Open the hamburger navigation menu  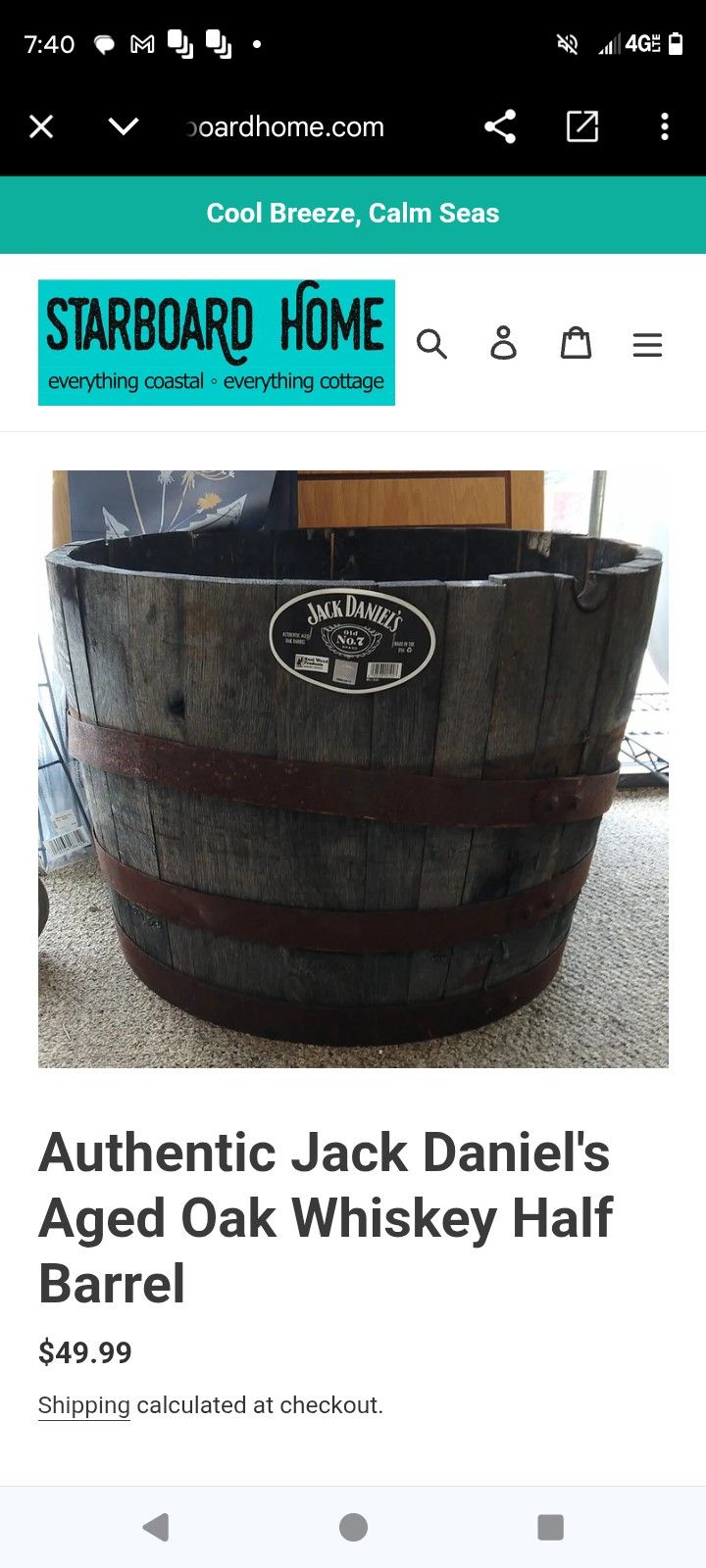pos(647,344)
